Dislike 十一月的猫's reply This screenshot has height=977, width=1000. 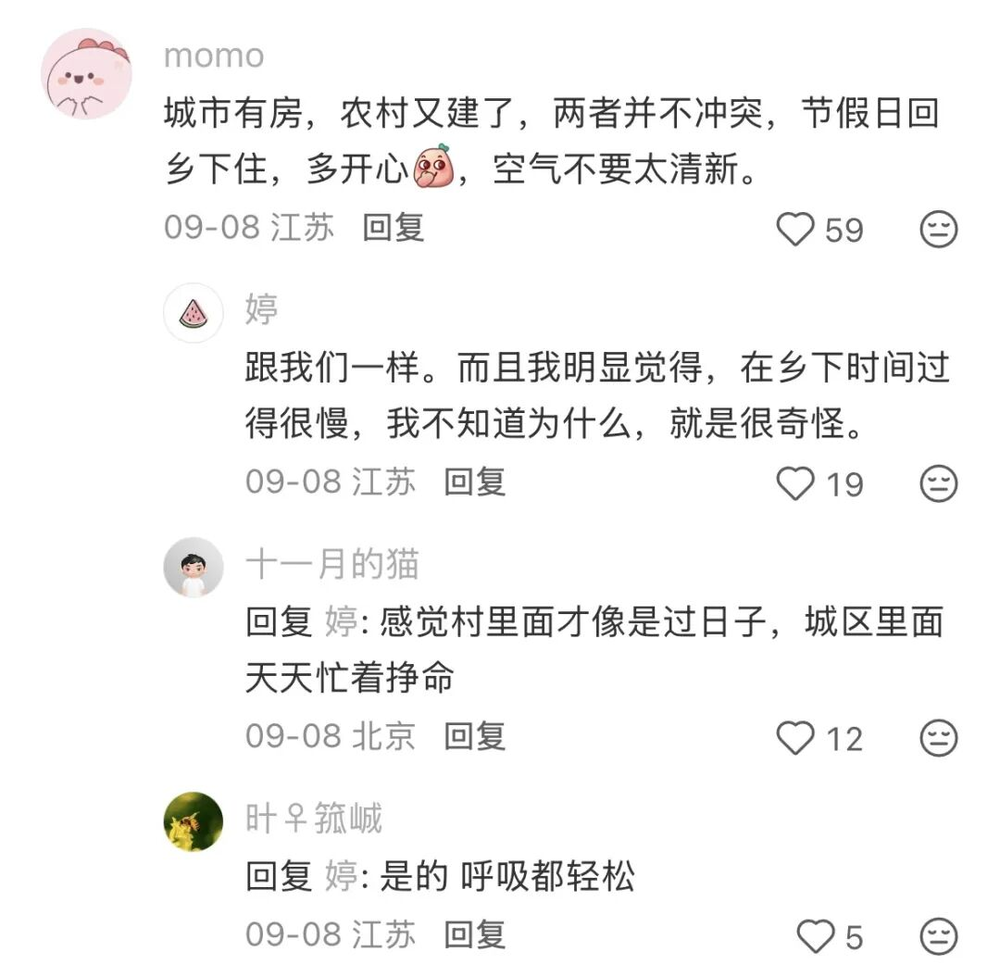(x=939, y=738)
